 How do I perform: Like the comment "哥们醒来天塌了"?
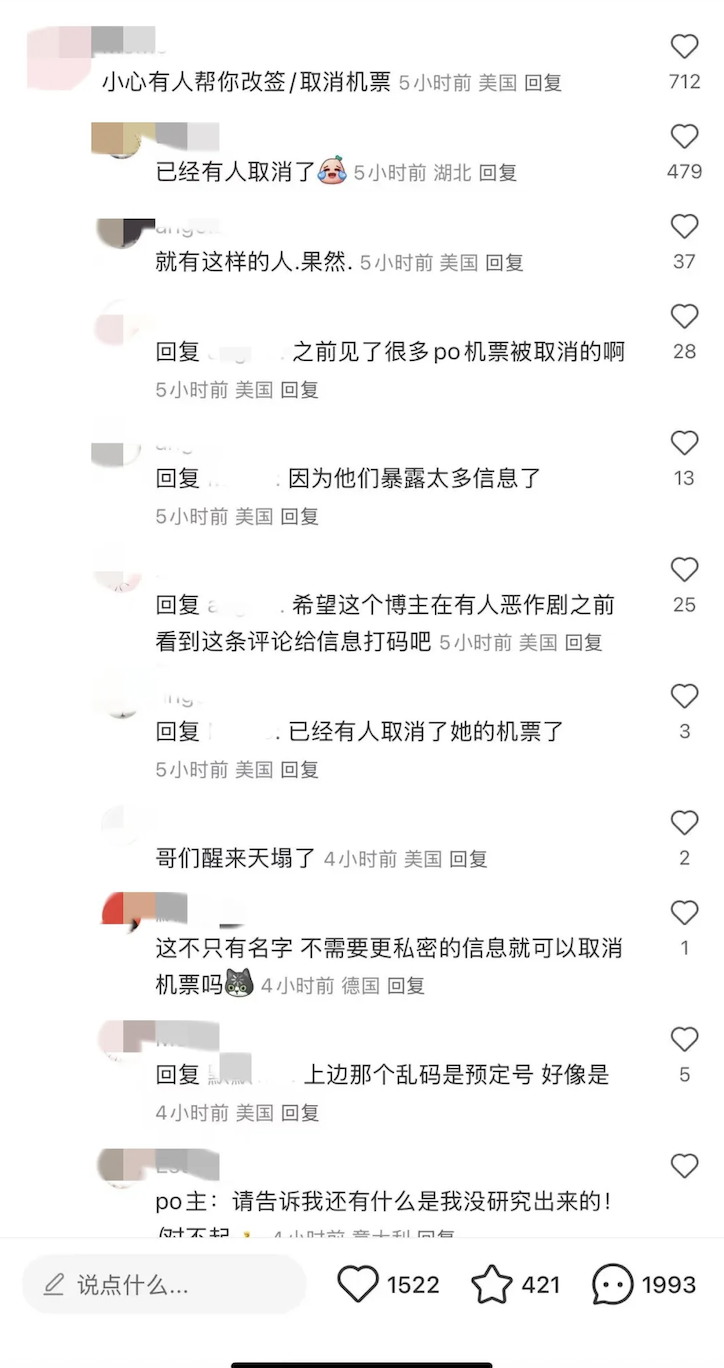(684, 823)
